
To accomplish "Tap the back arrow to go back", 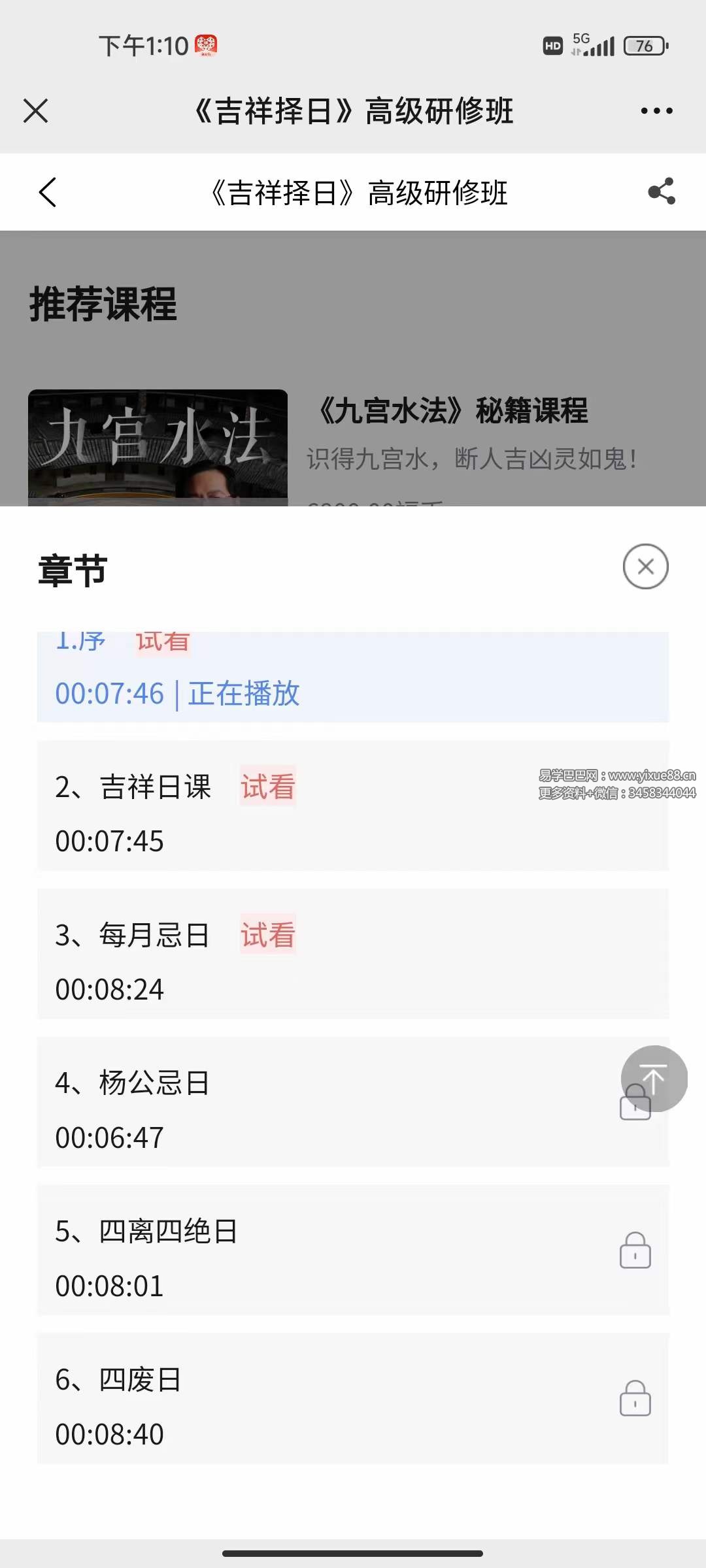I will (47, 191).
